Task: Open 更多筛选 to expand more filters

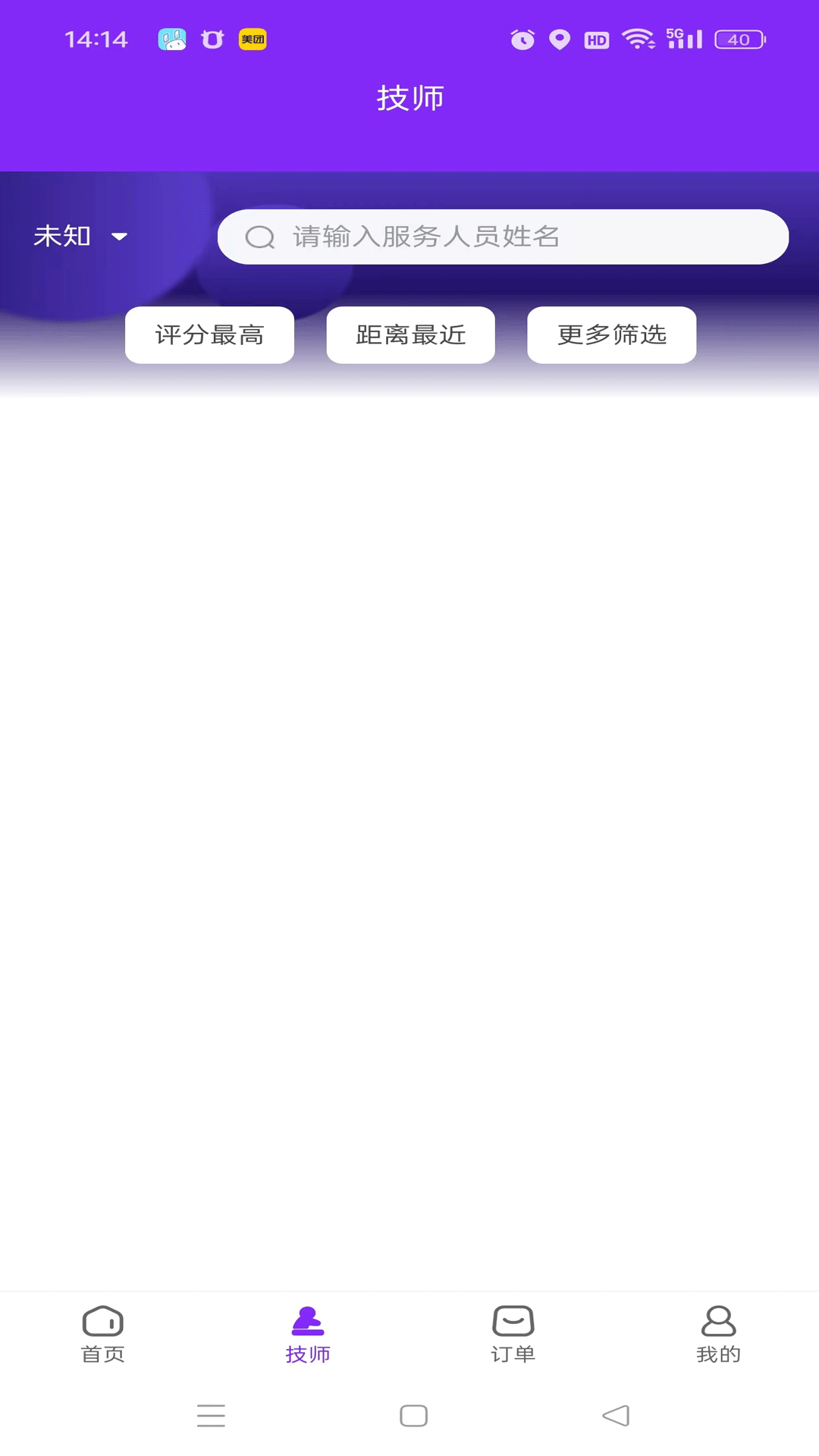Action: pos(611,334)
